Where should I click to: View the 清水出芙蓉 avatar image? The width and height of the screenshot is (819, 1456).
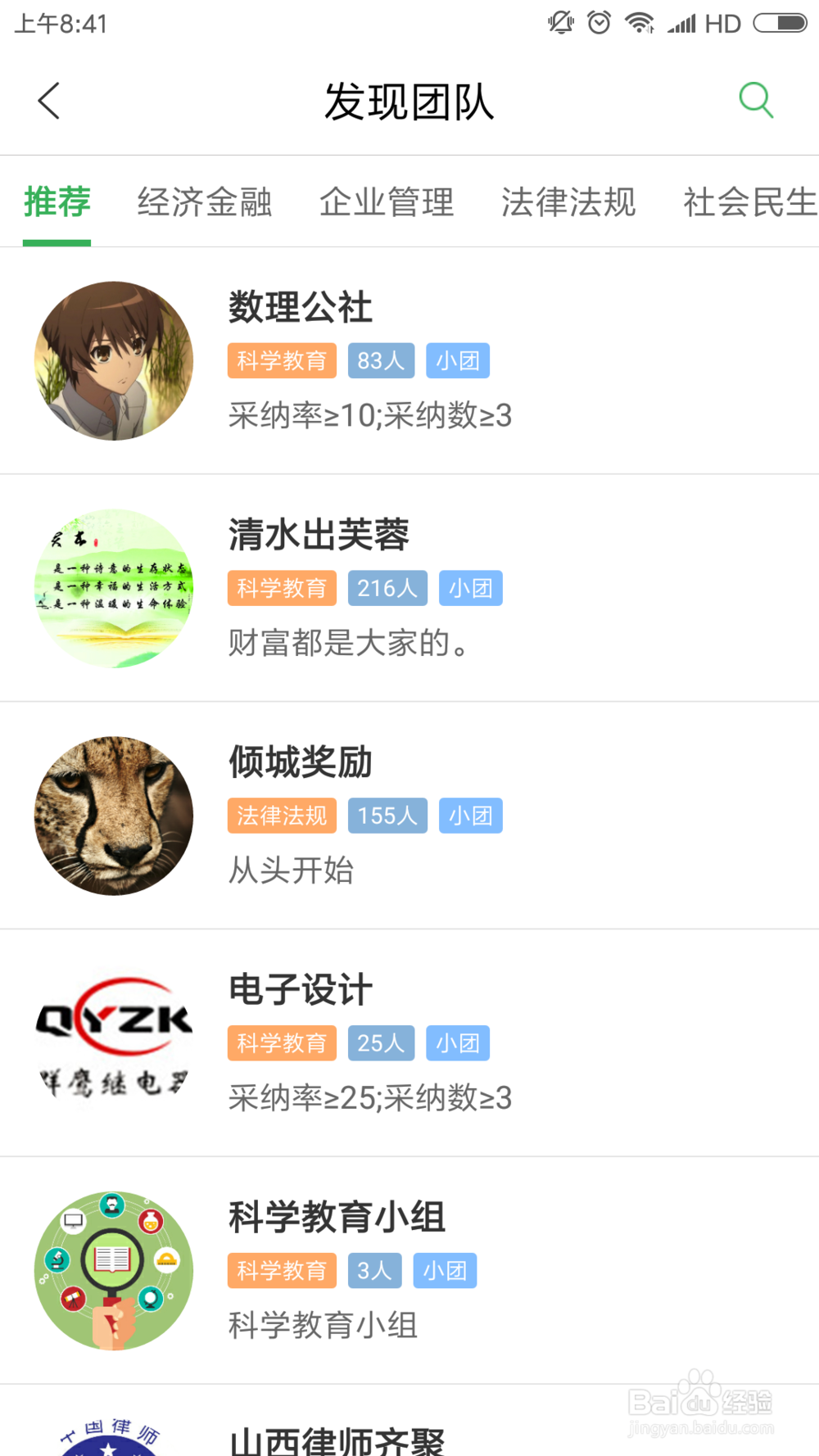[x=113, y=586]
